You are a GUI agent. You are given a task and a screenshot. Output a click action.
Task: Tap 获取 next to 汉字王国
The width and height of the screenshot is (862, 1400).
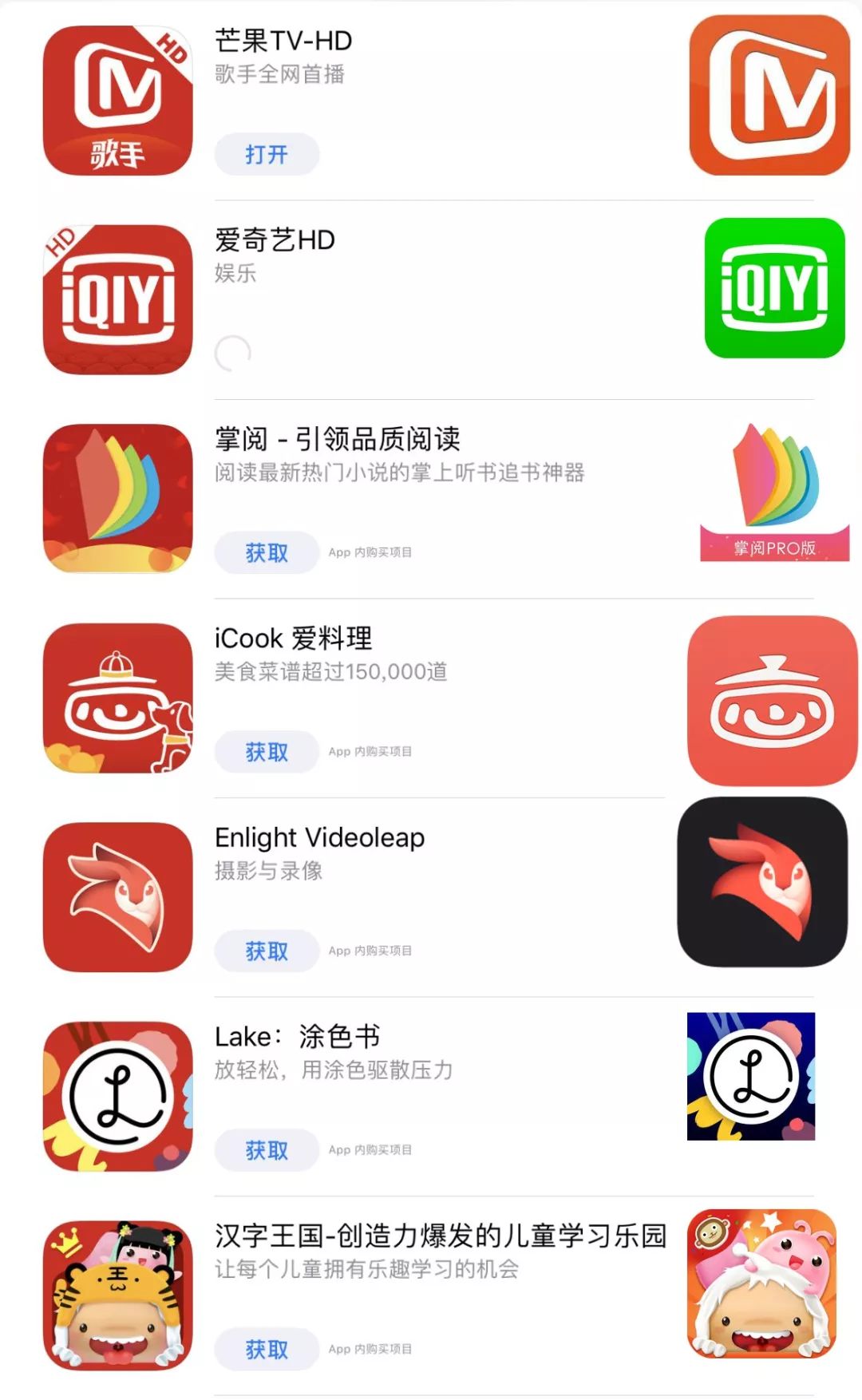(x=267, y=1349)
